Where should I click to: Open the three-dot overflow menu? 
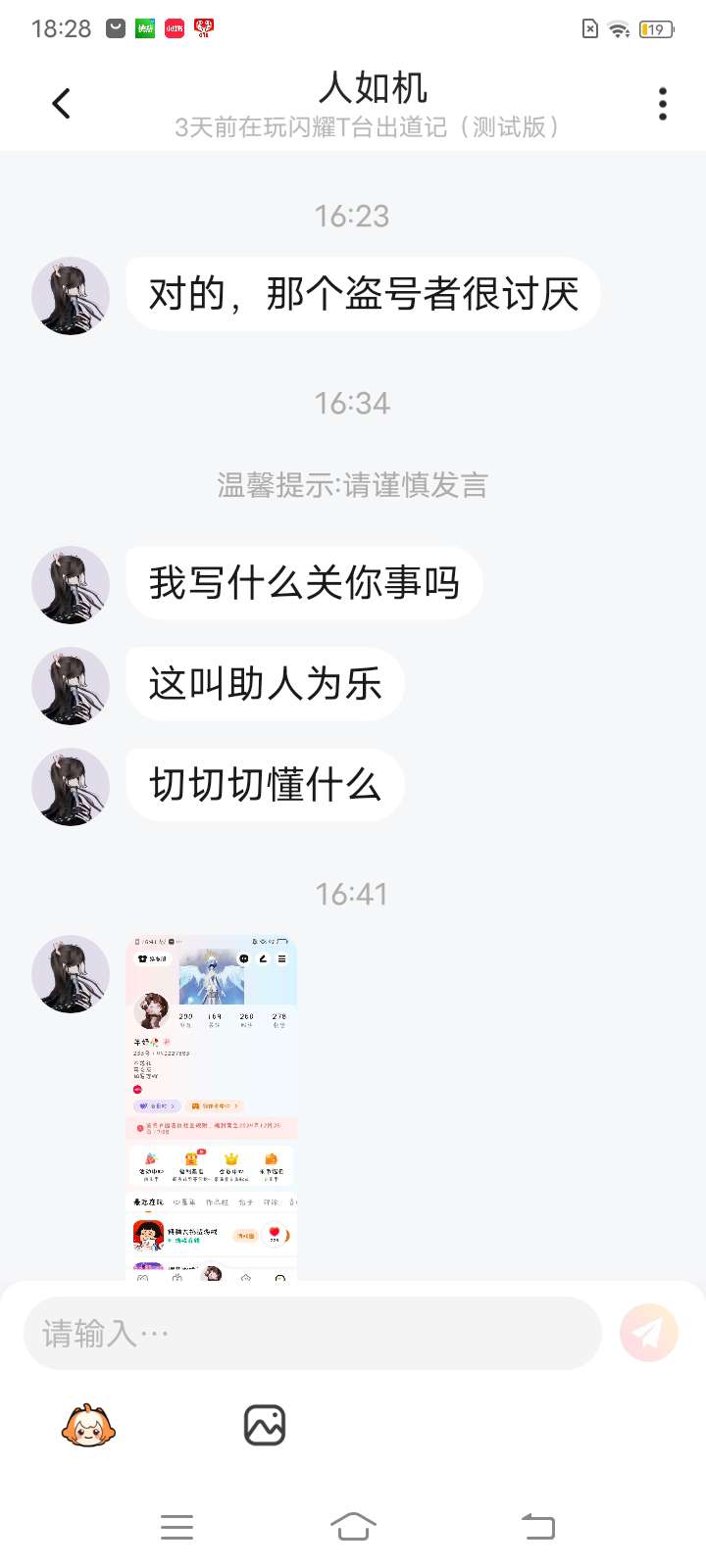[x=663, y=103]
